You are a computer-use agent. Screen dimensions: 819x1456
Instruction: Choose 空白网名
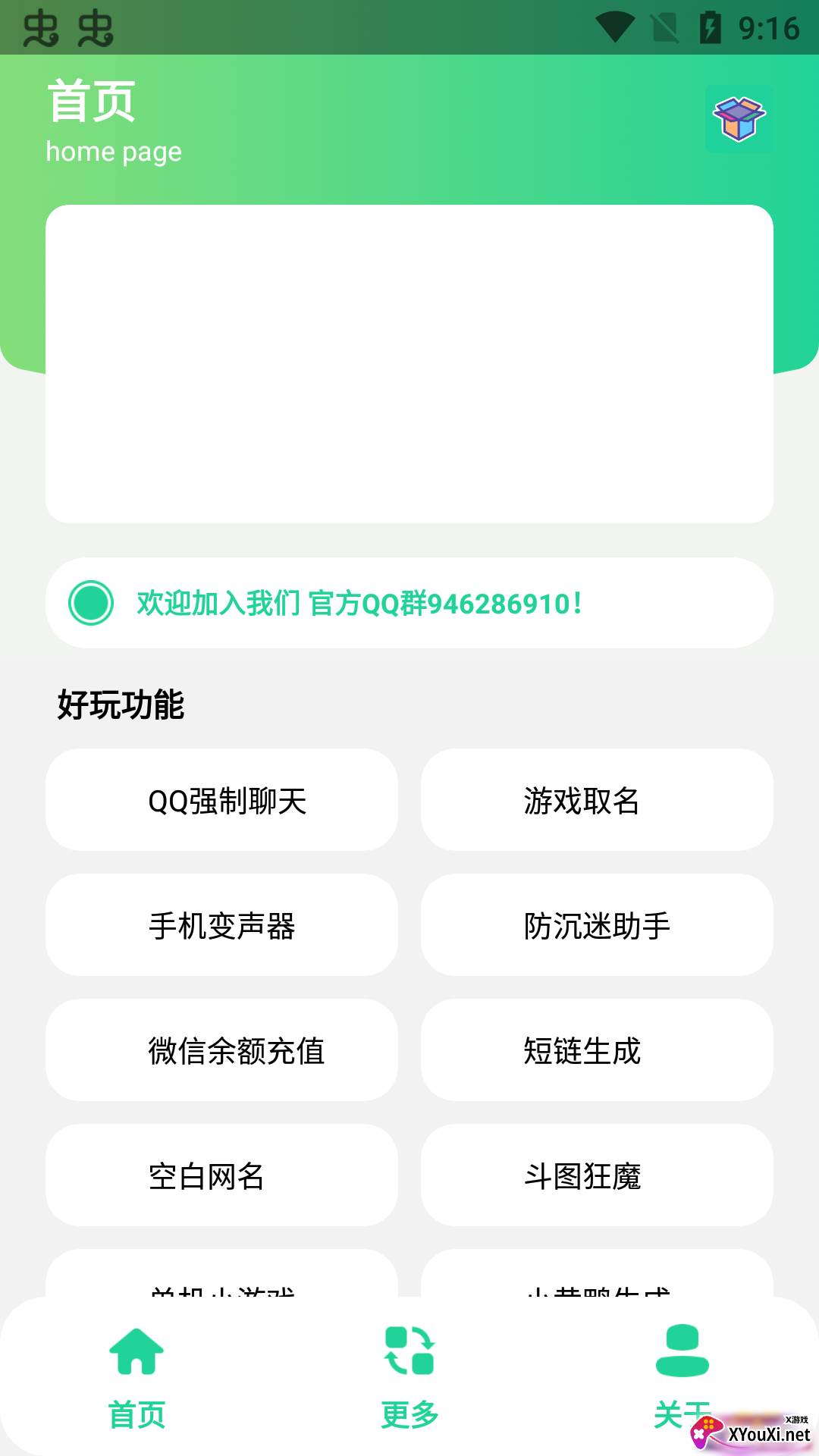tap(221, 1175)
